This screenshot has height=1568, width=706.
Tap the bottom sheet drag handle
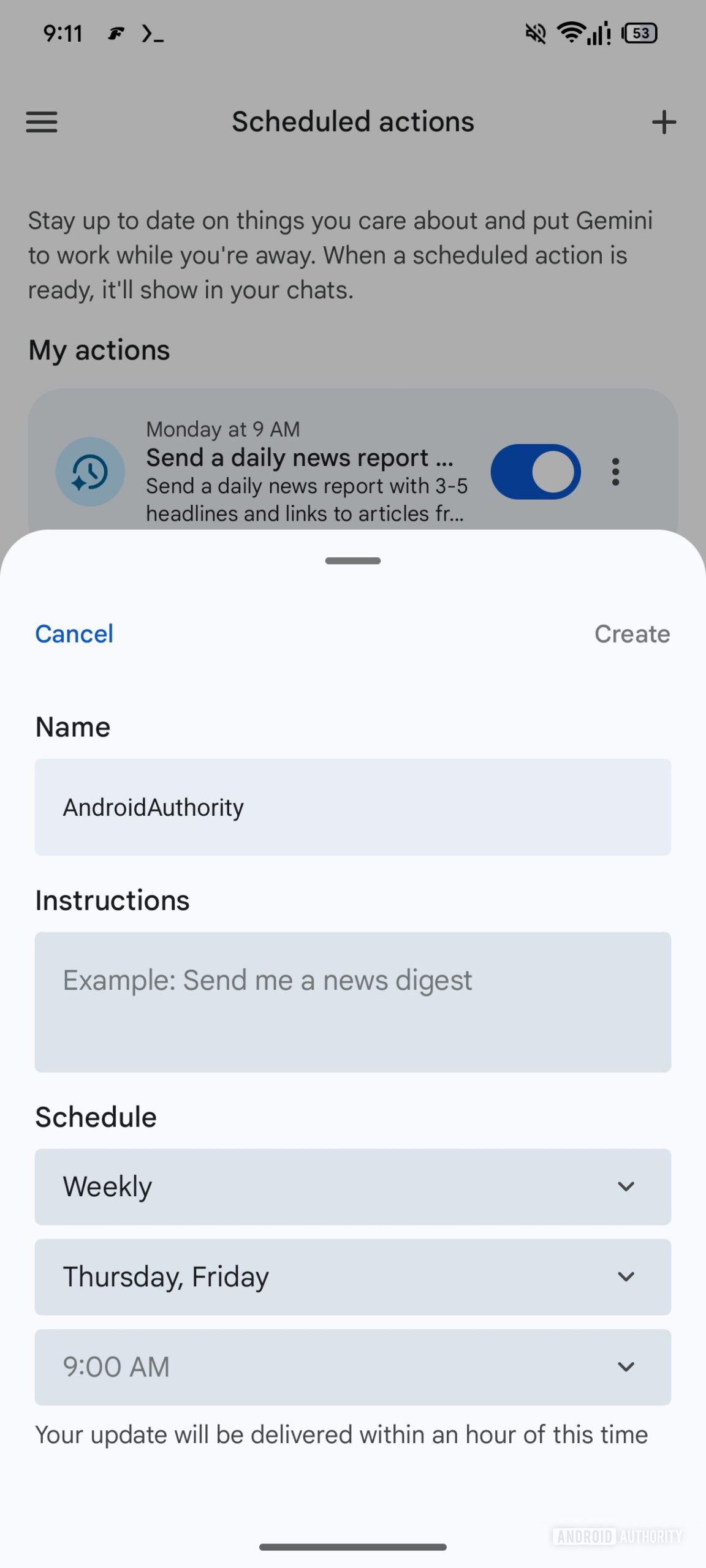pos(352,560)
